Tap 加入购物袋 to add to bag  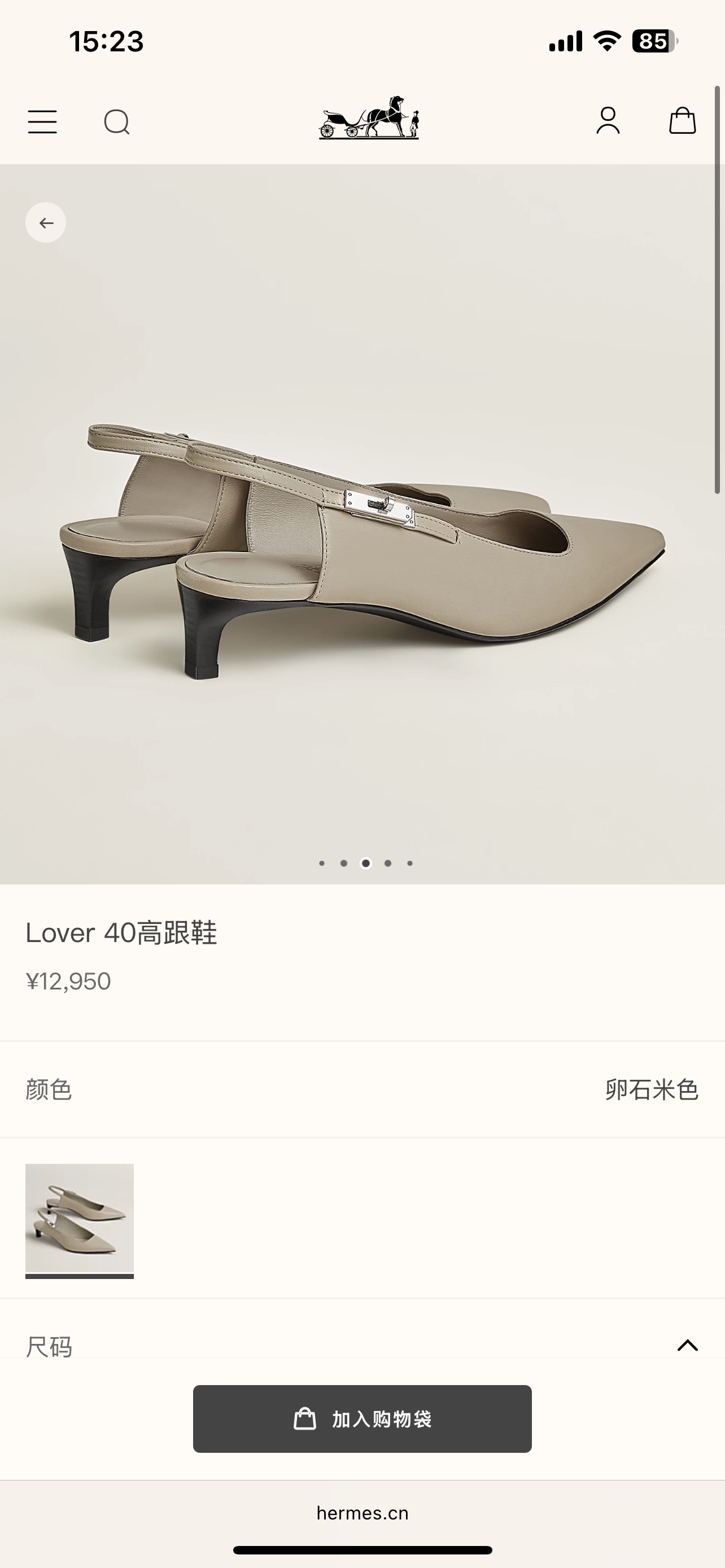pyautogui.click(x=362, y=1419)
